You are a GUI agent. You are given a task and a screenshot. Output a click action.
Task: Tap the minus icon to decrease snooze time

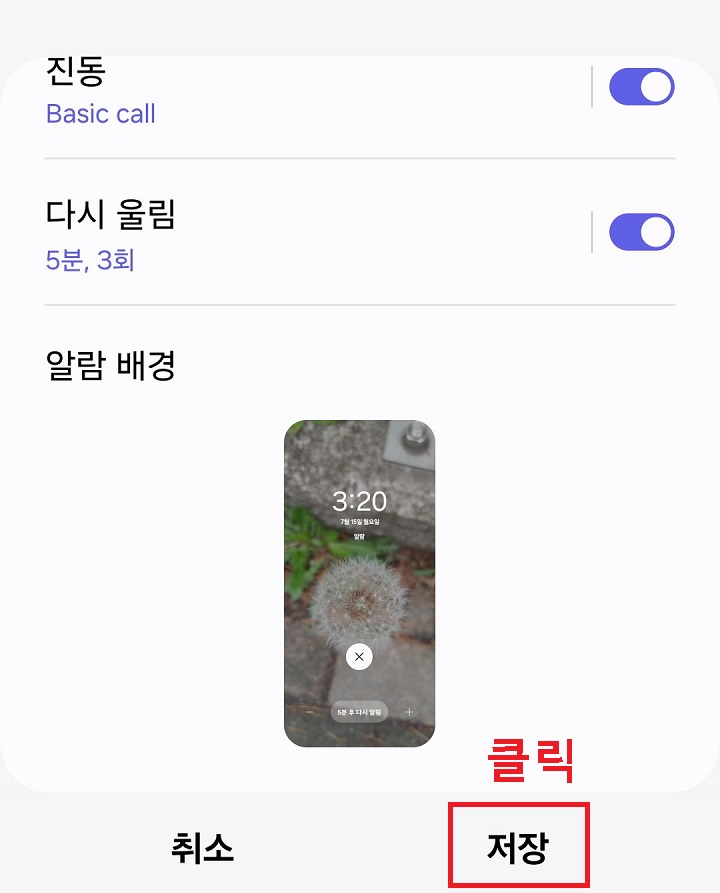(309, 711)
